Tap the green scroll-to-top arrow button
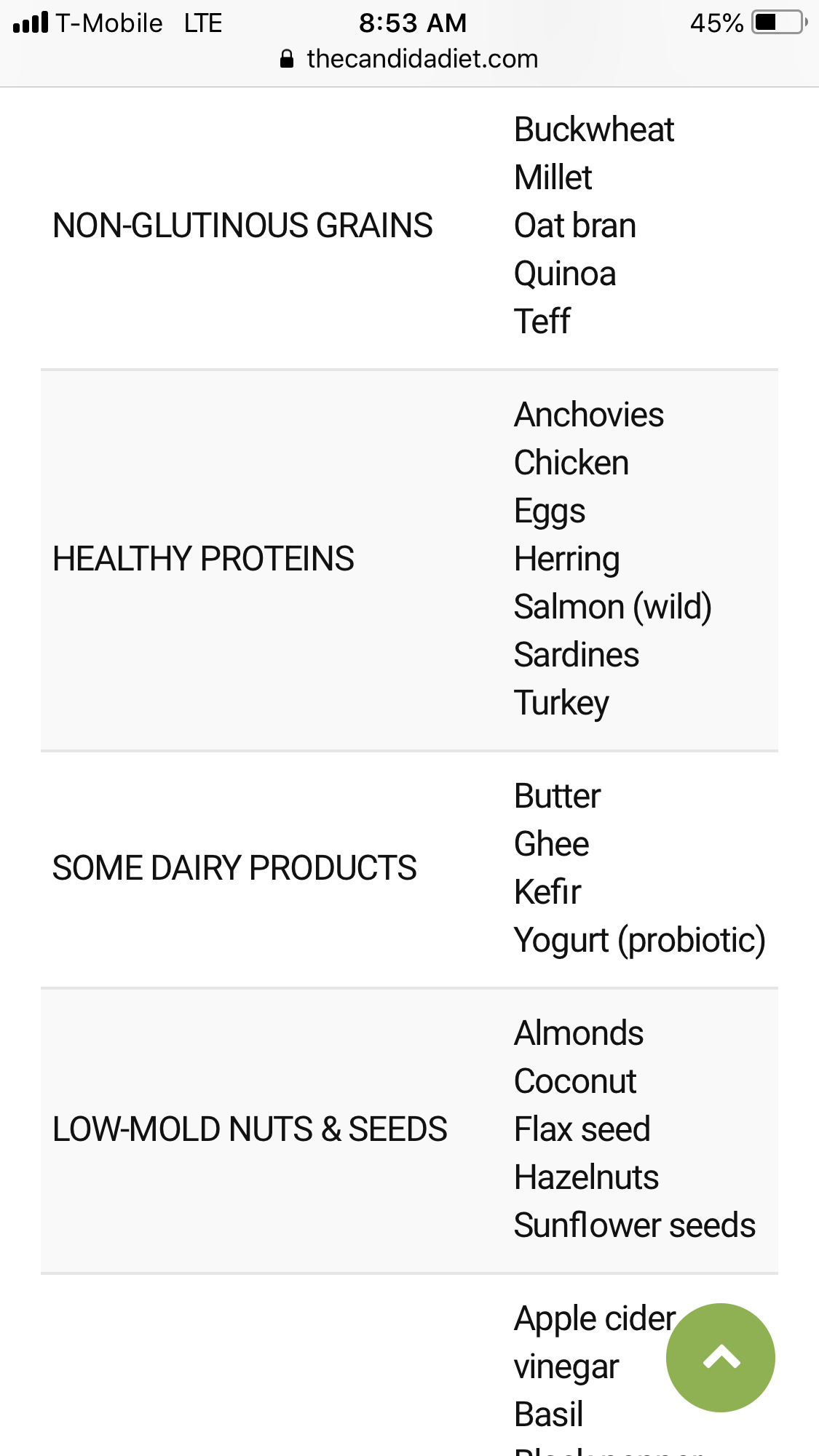The width and height of the screenshot is (819, 1456). 720,1358
